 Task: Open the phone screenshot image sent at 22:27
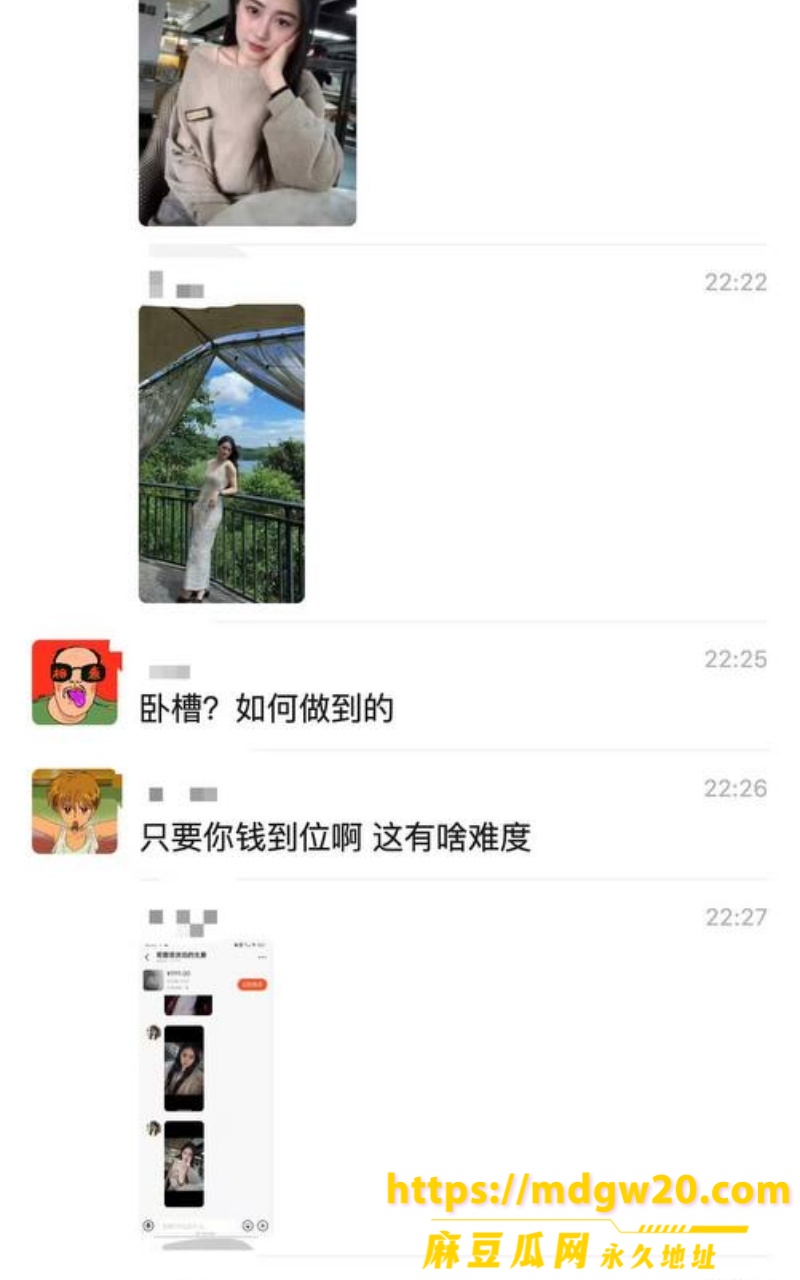point(207,1087)
